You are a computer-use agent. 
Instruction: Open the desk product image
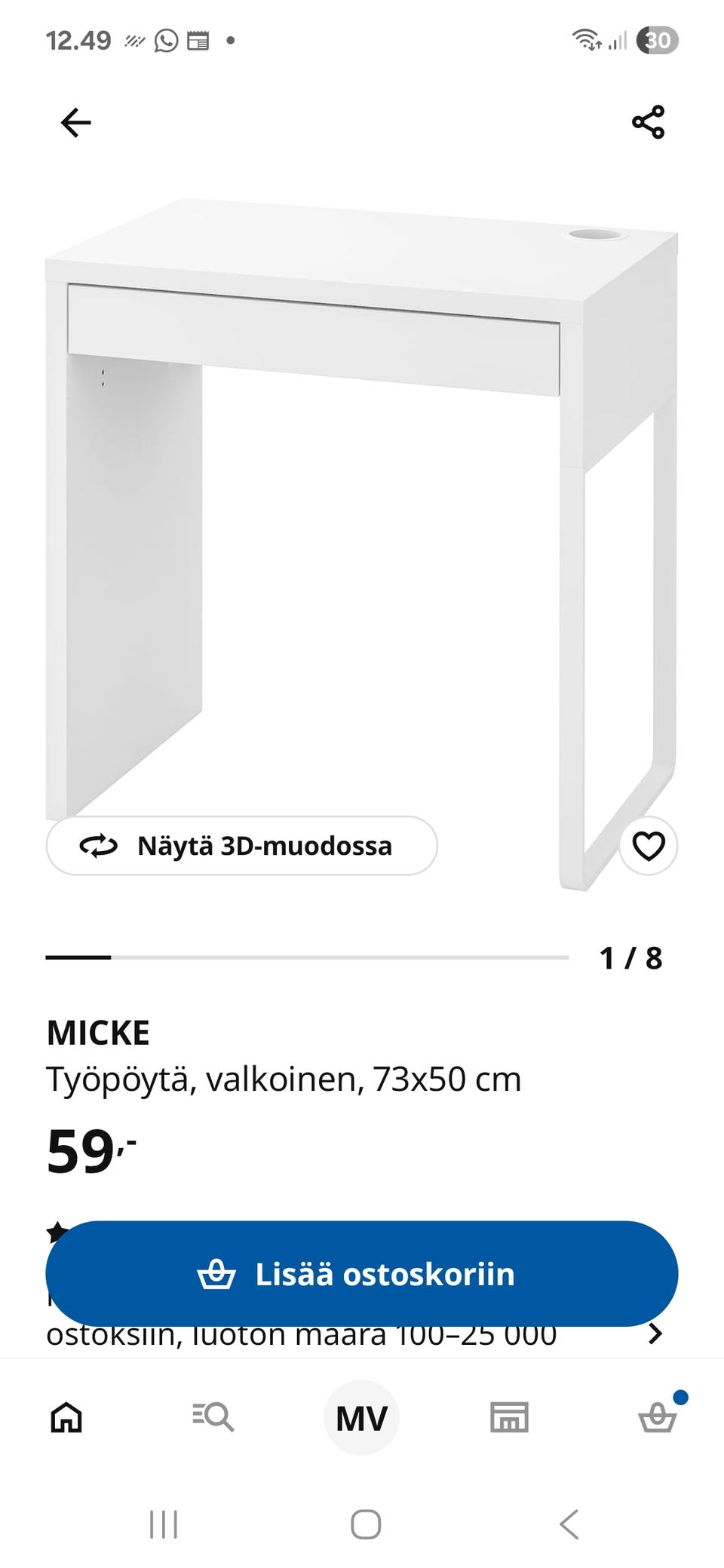point(362,543)
